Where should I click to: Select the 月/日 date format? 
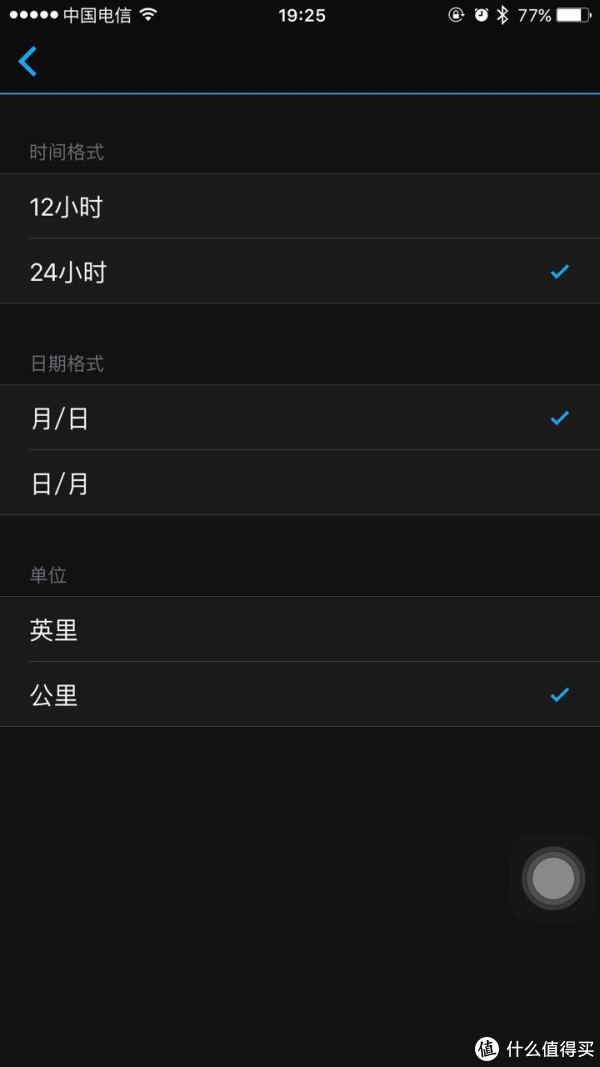pyautogui.click(x=300, y=418)
